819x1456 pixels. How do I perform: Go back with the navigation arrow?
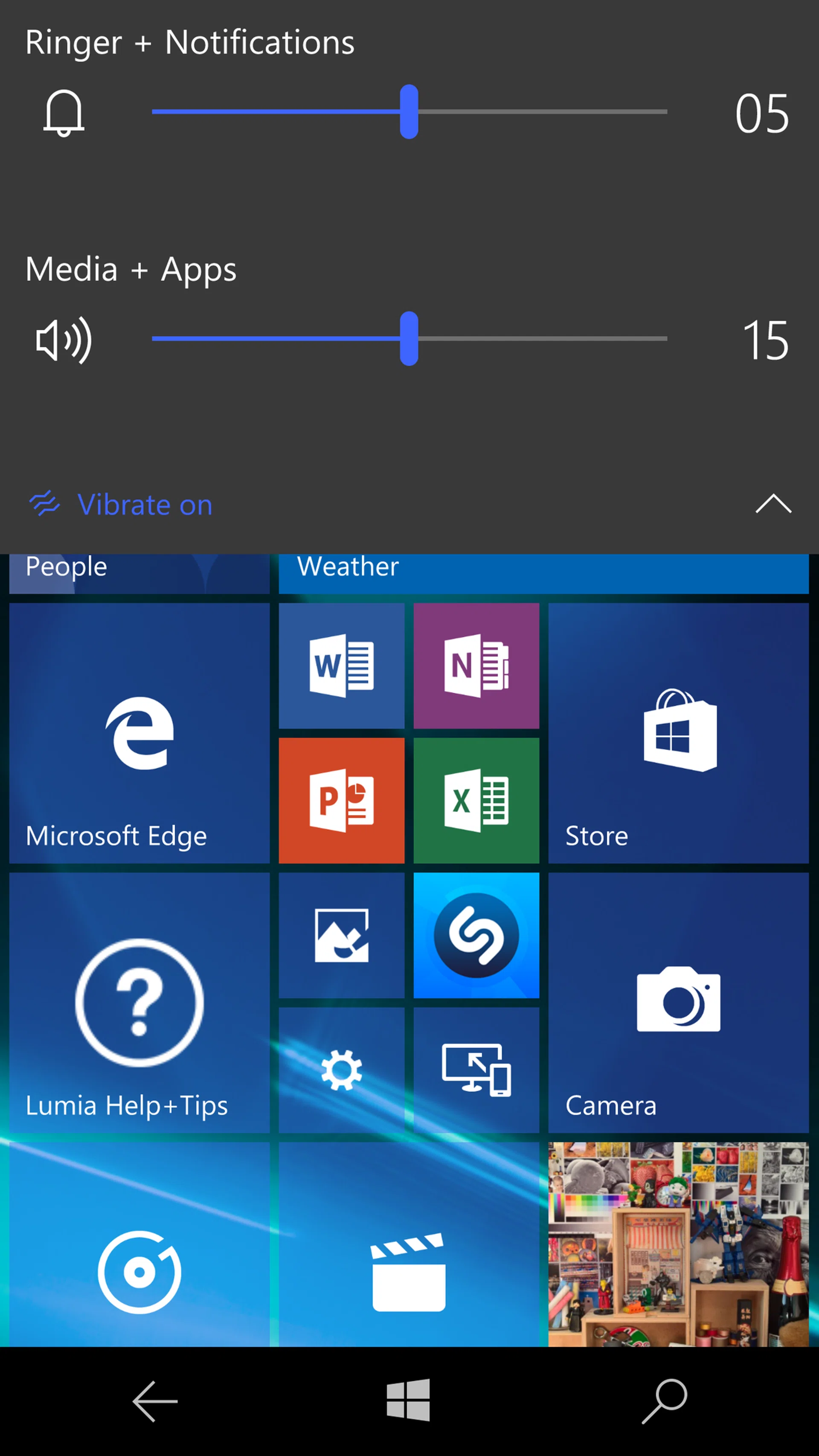[155, 1401]
